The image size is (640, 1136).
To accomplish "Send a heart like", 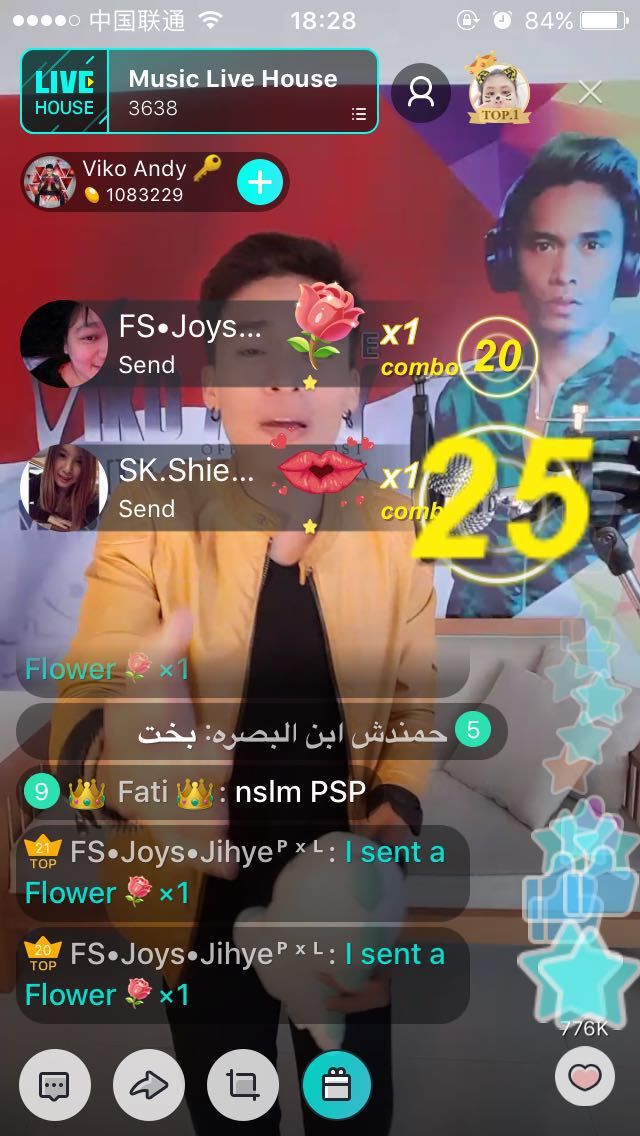I will (585, 1076).
